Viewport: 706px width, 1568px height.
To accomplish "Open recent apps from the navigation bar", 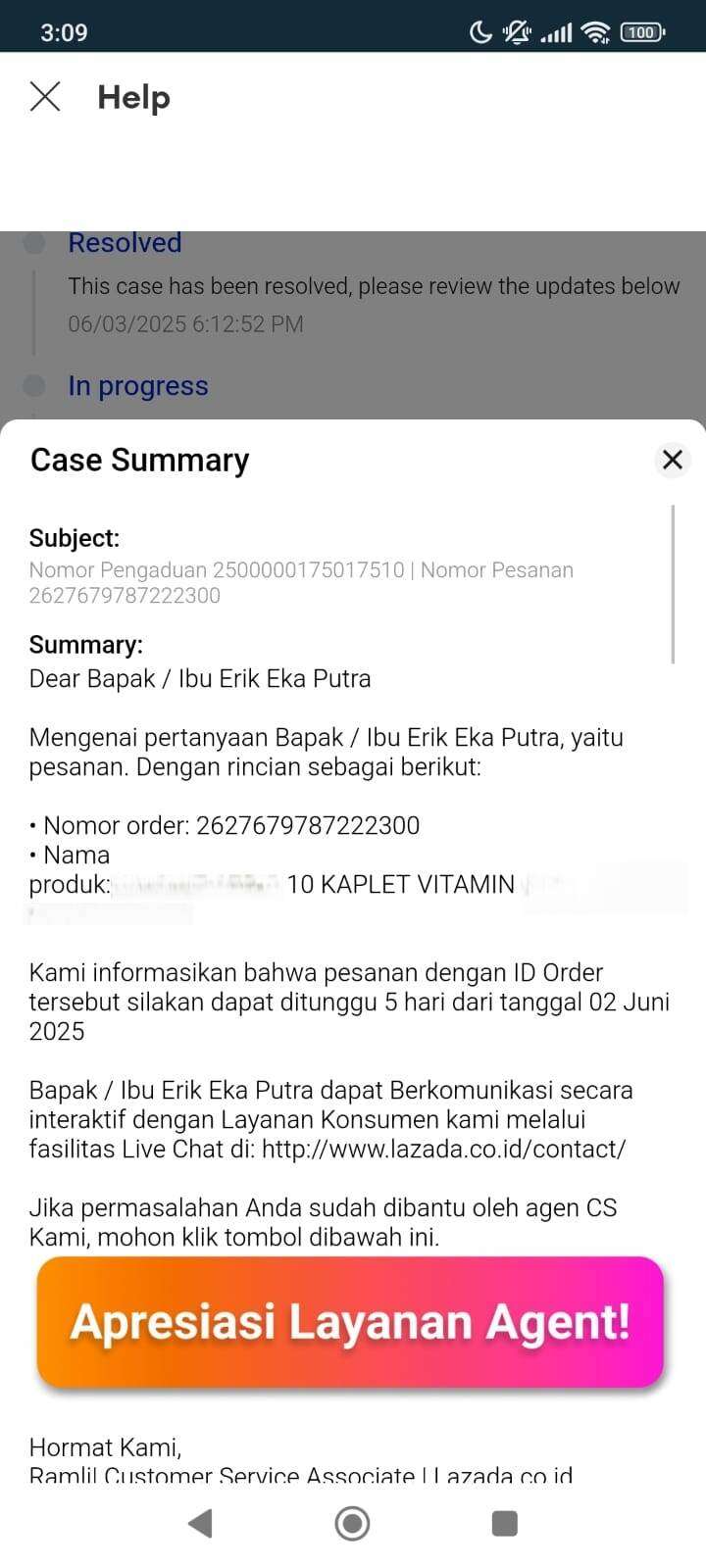I will (x=504, y=1523).
